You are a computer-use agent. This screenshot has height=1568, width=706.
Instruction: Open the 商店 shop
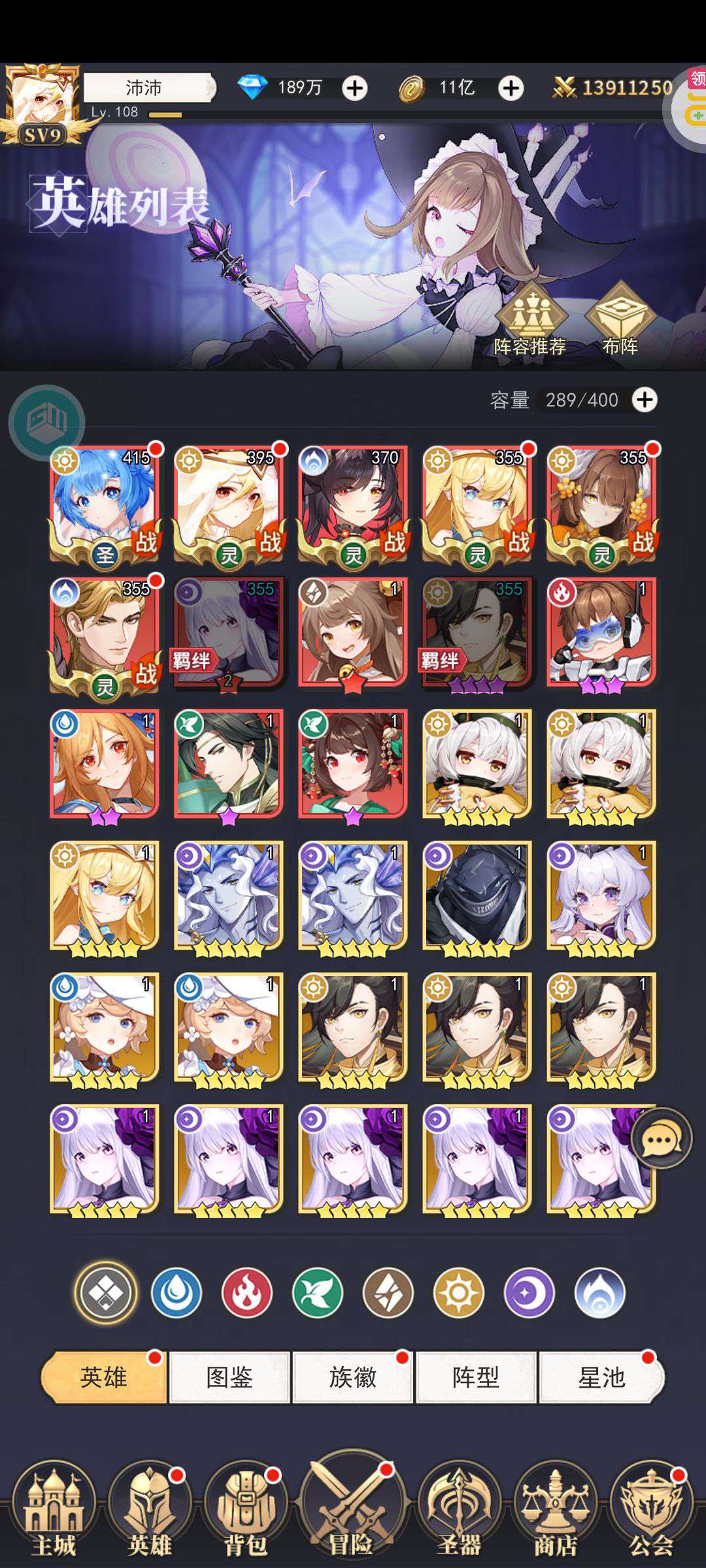pos(556,1509)
